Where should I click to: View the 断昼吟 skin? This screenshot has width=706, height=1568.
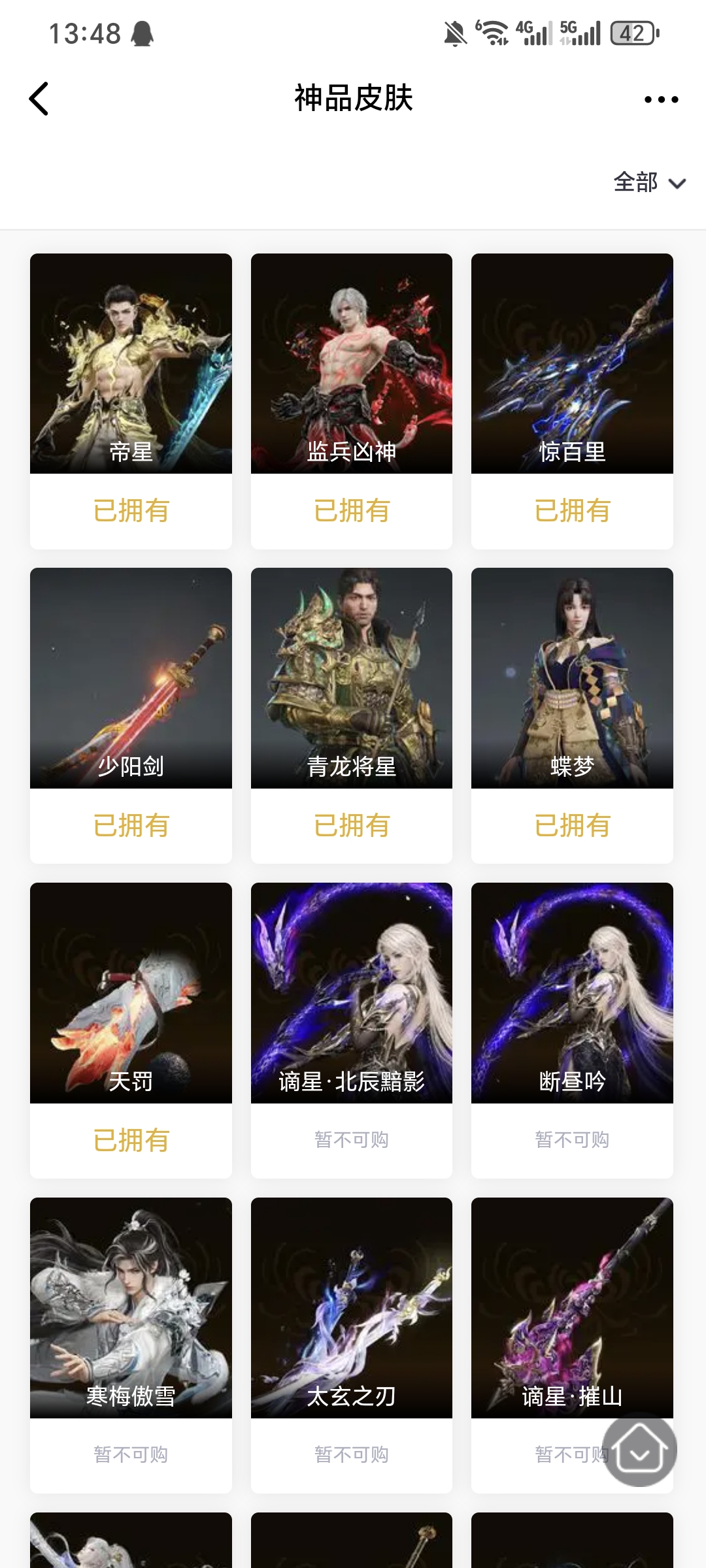pyautogui.click(x=572, y=993)
